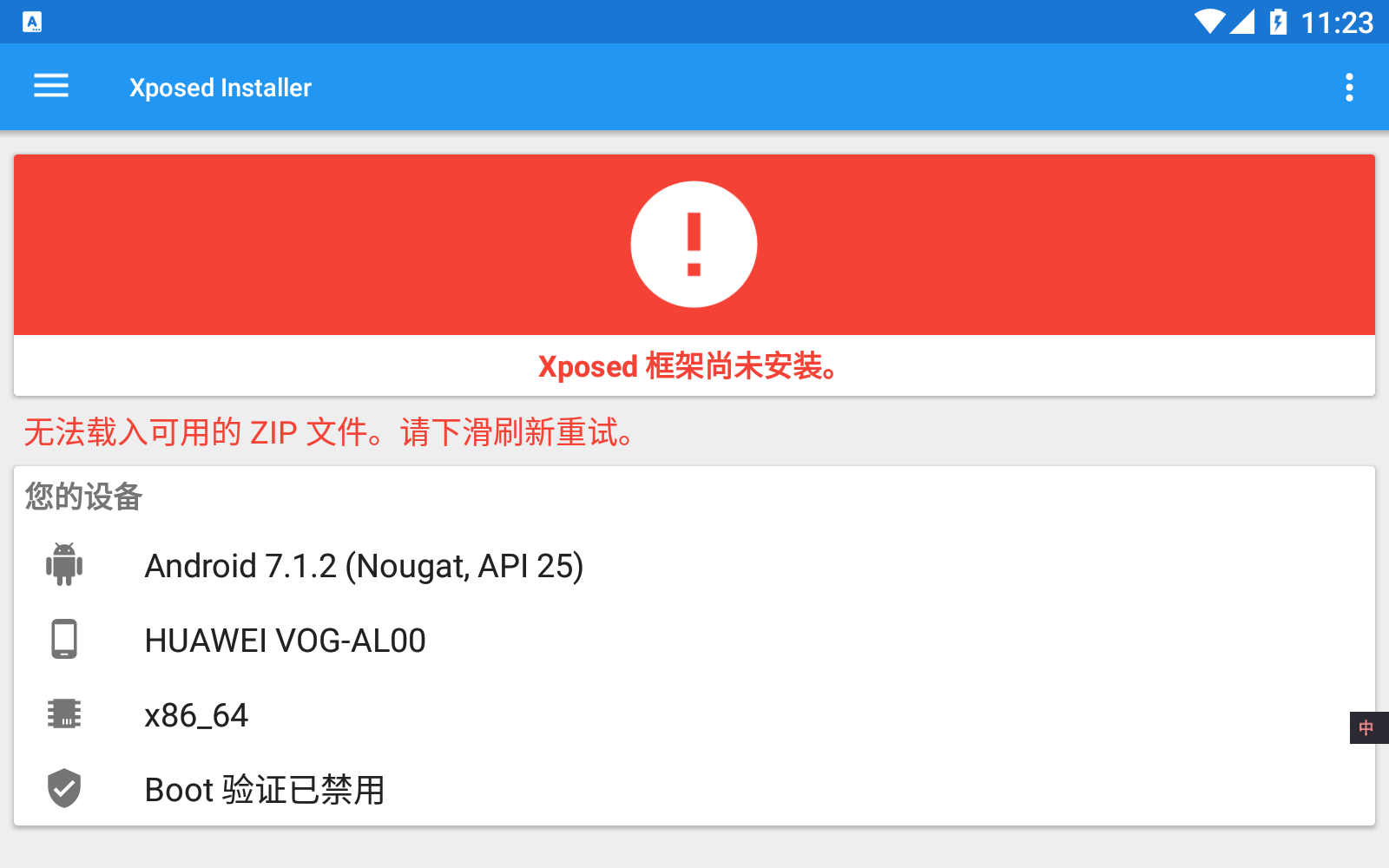Tap the input method switcher badge

point(1367,727)
